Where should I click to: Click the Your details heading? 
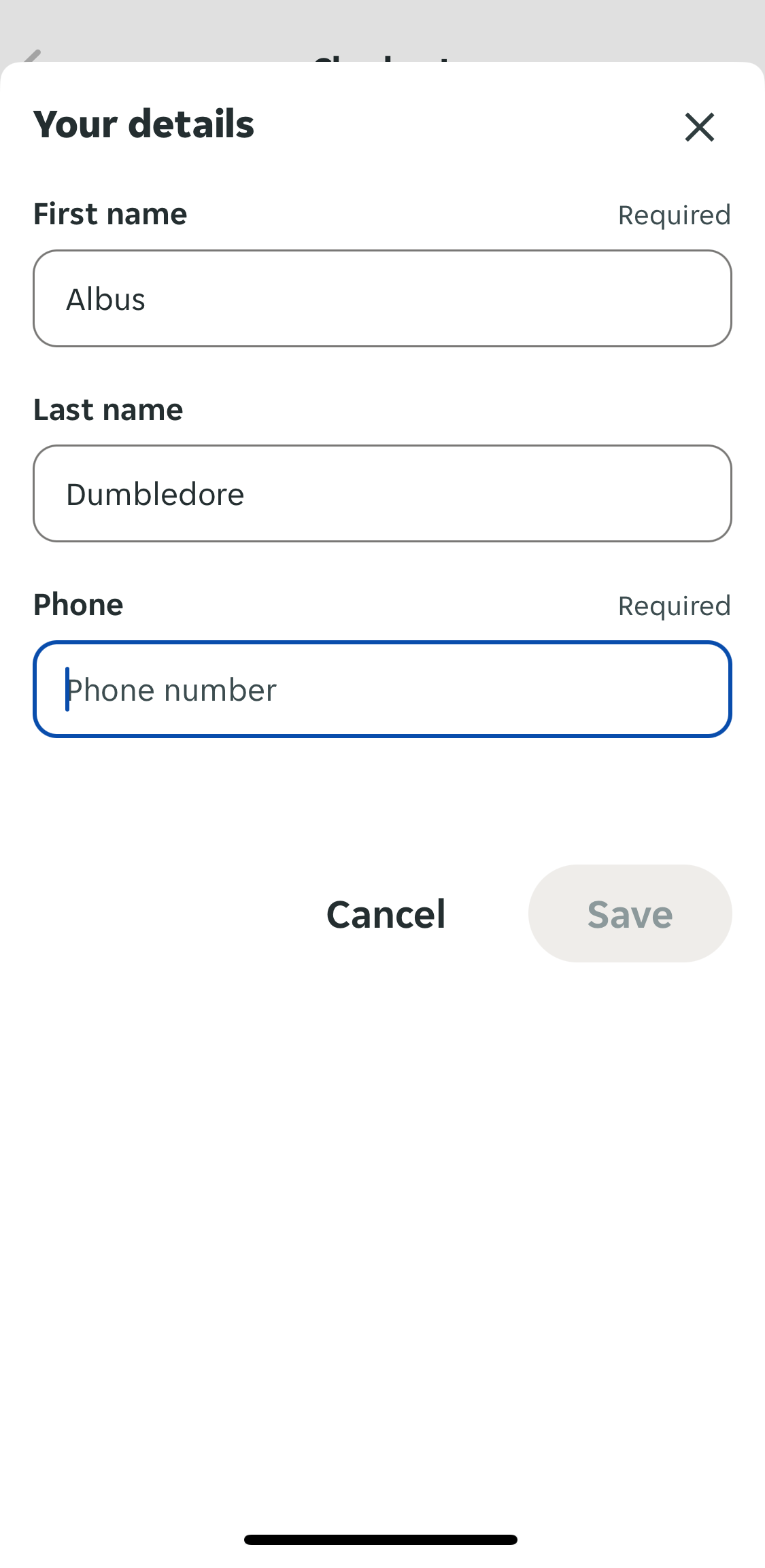[x=144, y=124]
